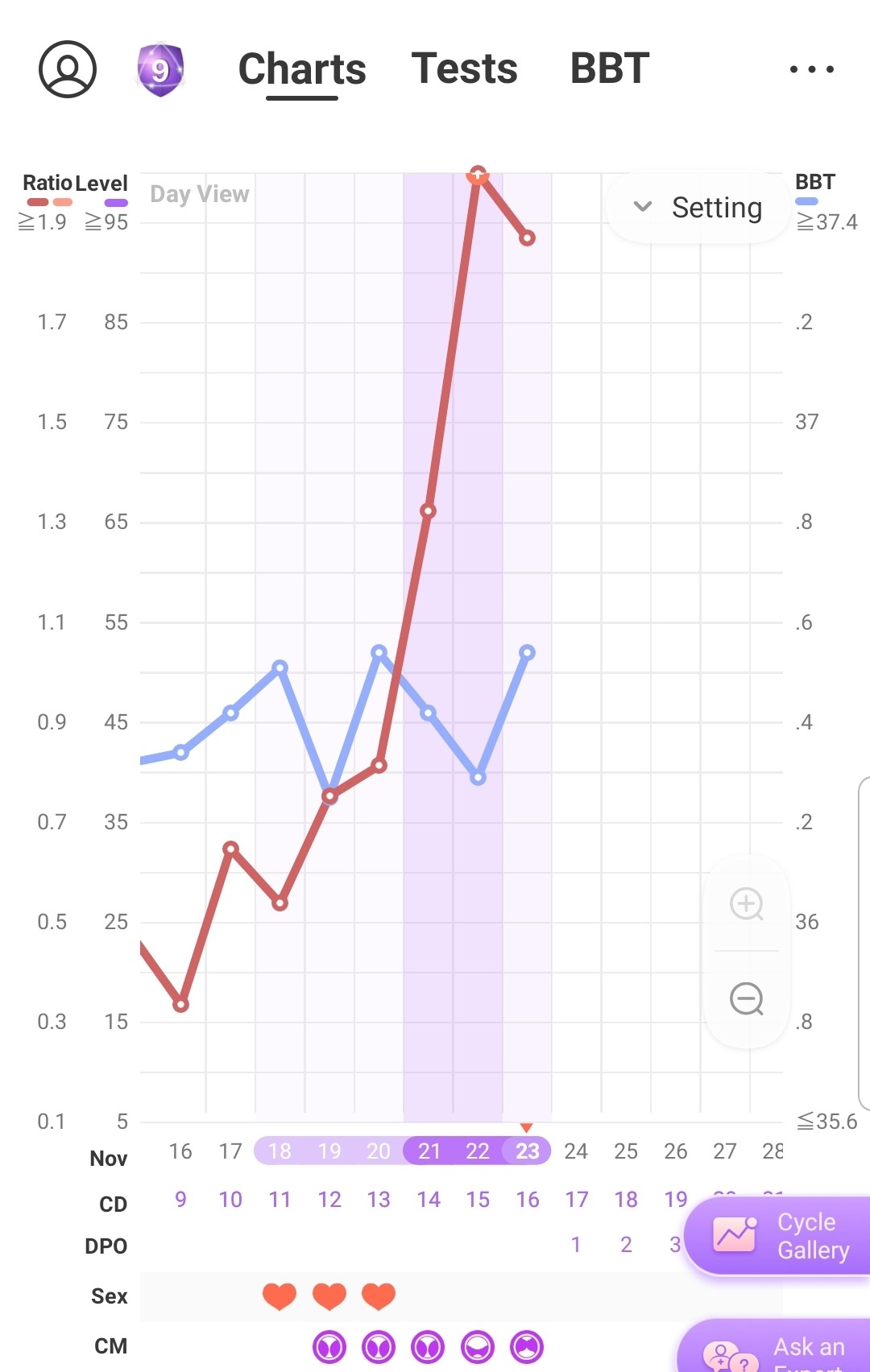Viewport: 870px width, 1372px height.
Task: Switch to the Tests tab
Action: (x=464, y=68)
